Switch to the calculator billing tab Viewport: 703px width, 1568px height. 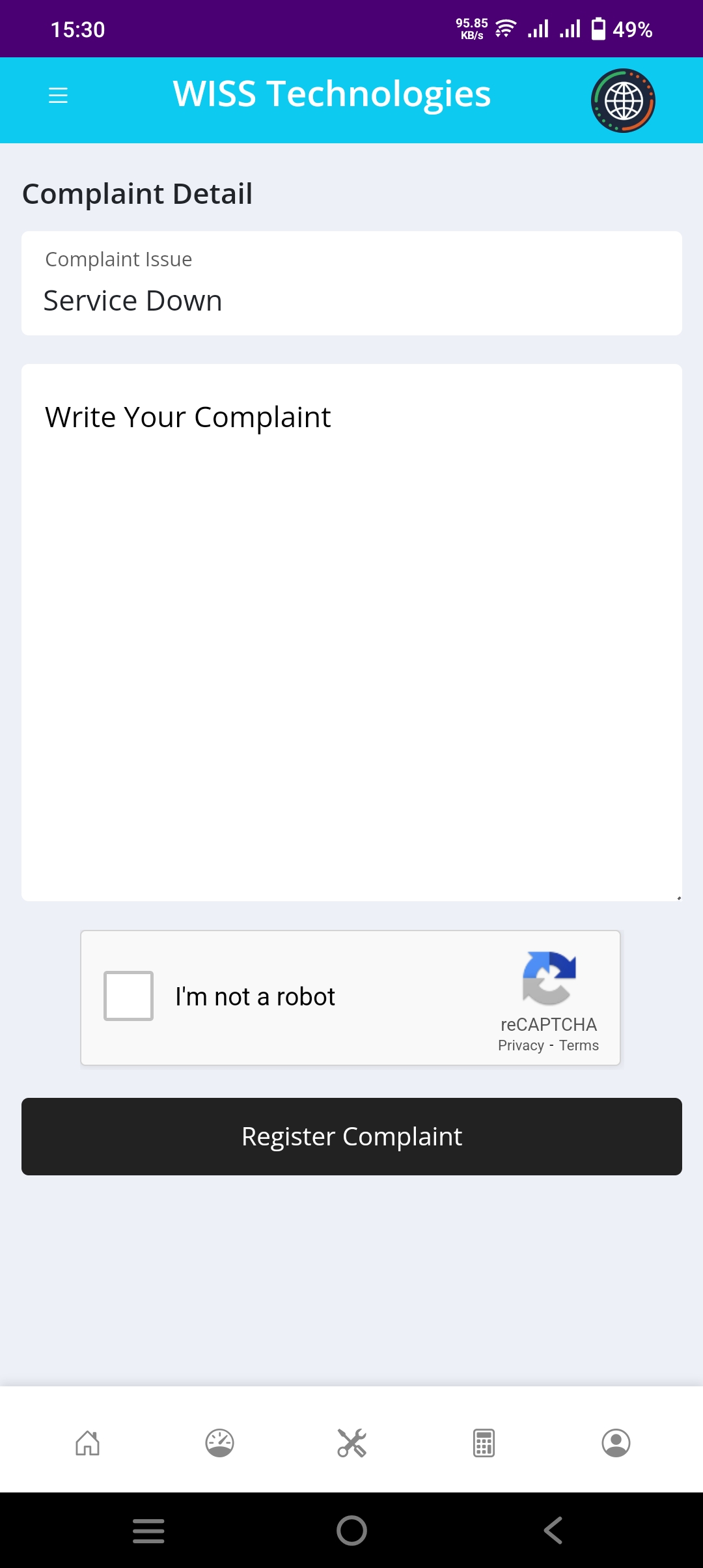[x=484, y=1443]
